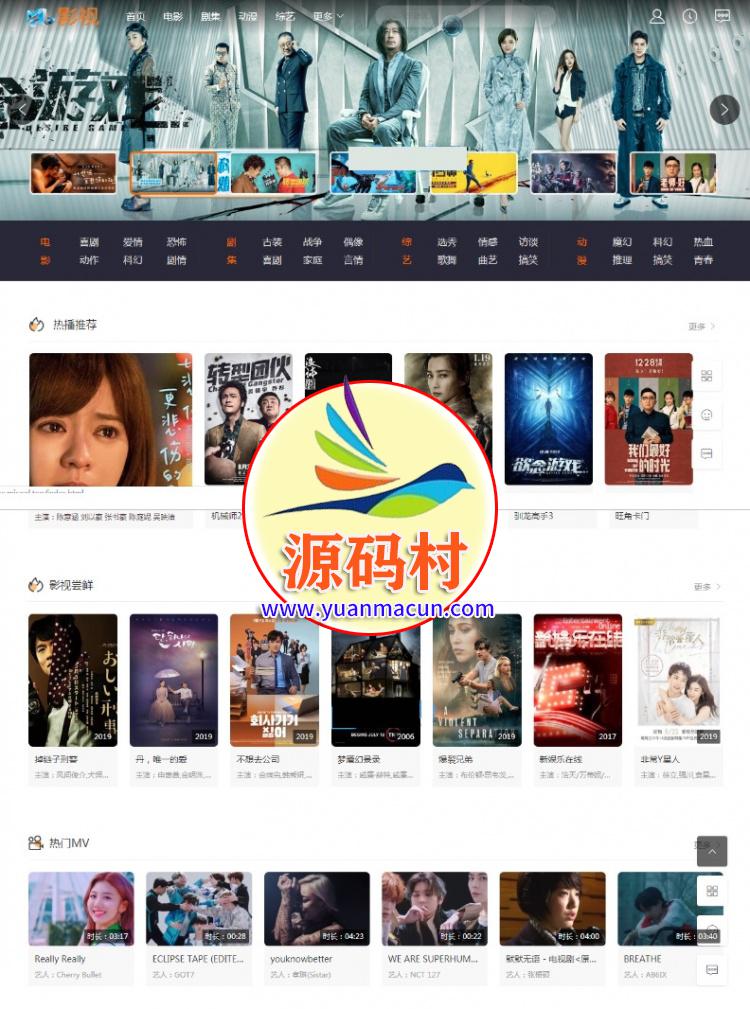The height and width of the screenshot is (1009, 750).
Task: Click the message bubble icon in top bar
Action: pos(724,16)
